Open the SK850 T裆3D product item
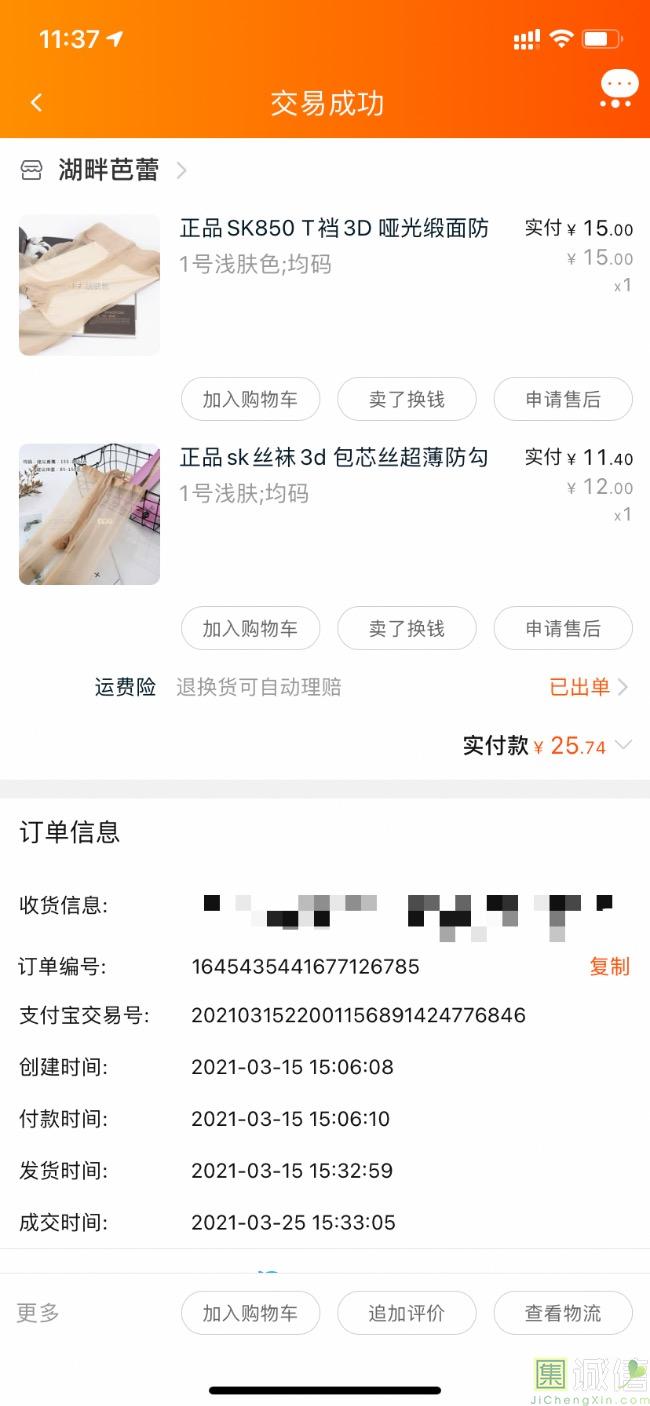Viewport: 650px width, 1406px height. tap(333, 229)
